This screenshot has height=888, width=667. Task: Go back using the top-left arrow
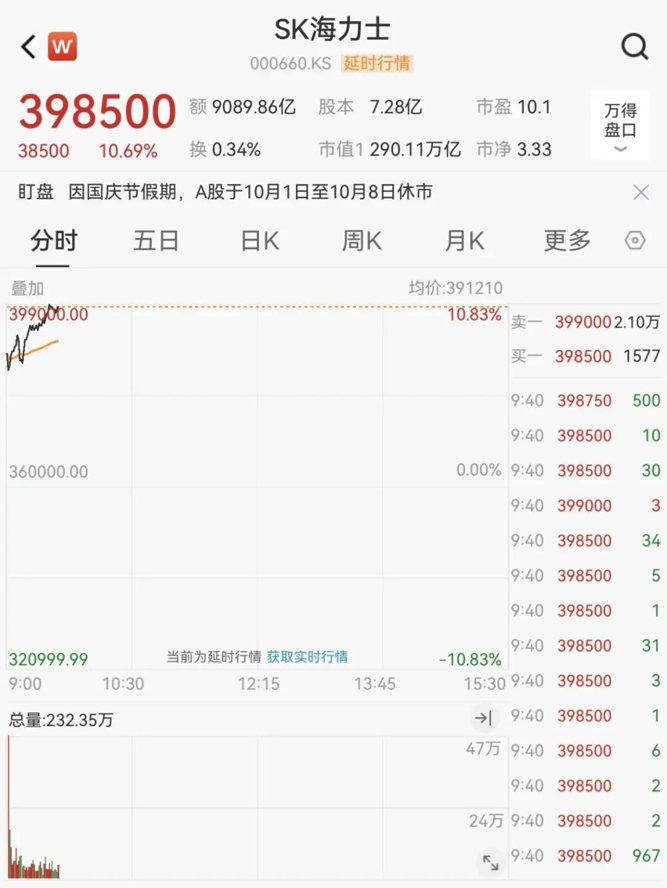28,46
